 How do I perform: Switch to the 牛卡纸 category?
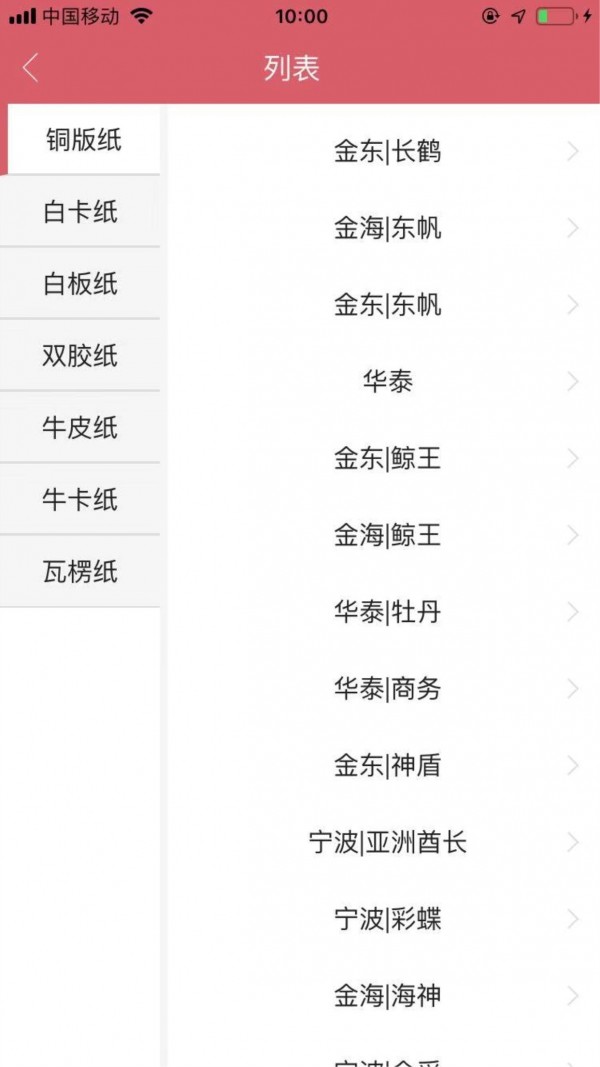tap(80, 500)
